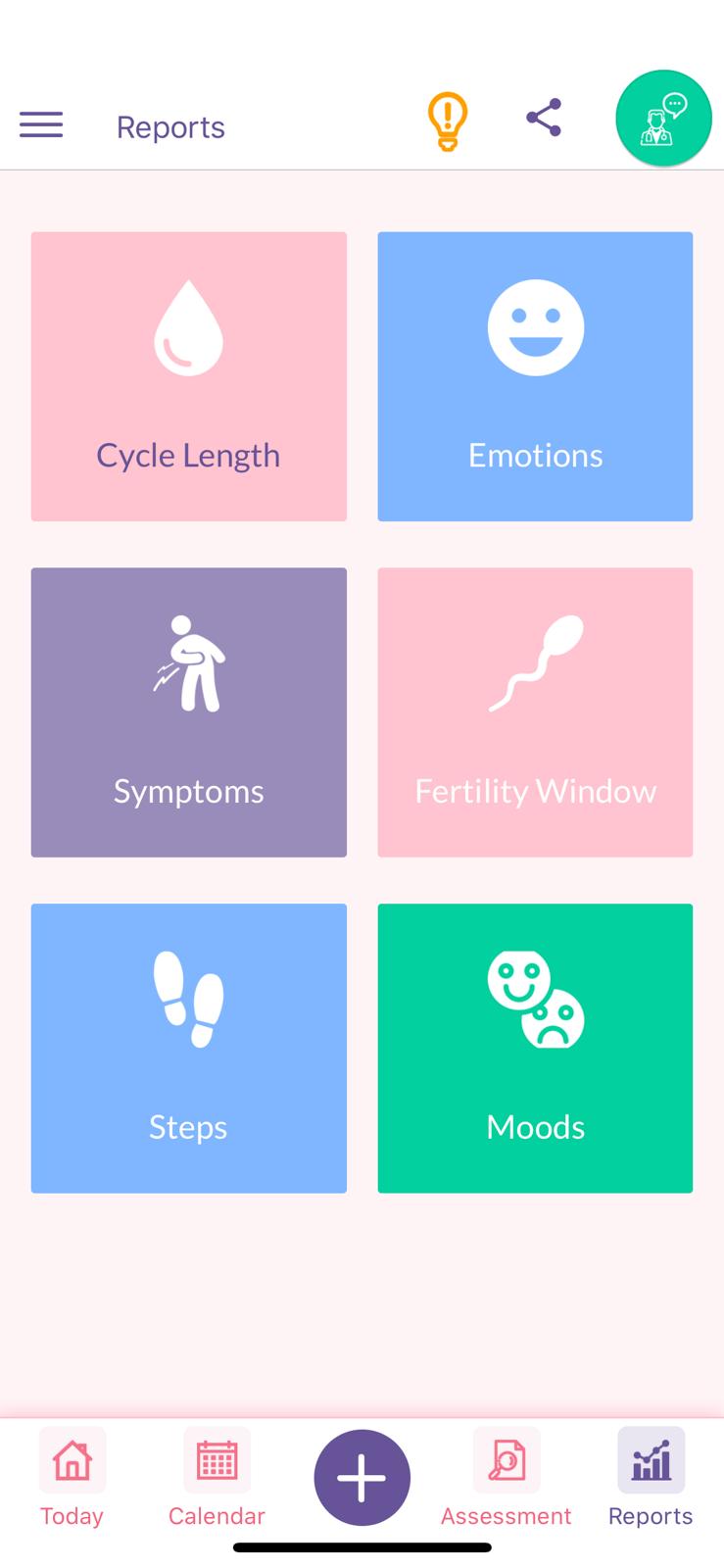Go to the Calendar tab
The width and height of the screenshot is (724, 1568).
[217, 1478]
